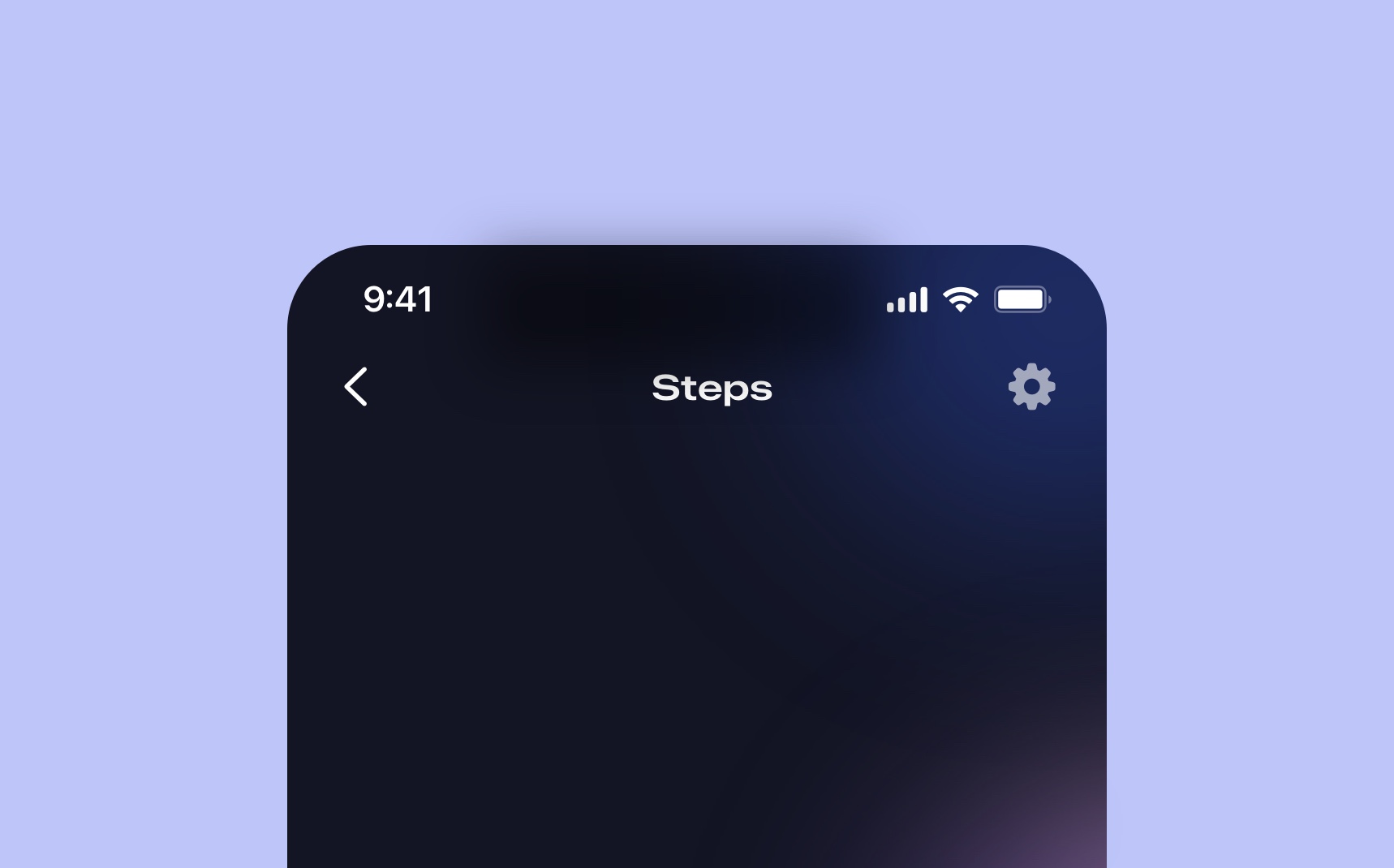Open the settings gear
1394x868 pixels.
coord(1031,386)
